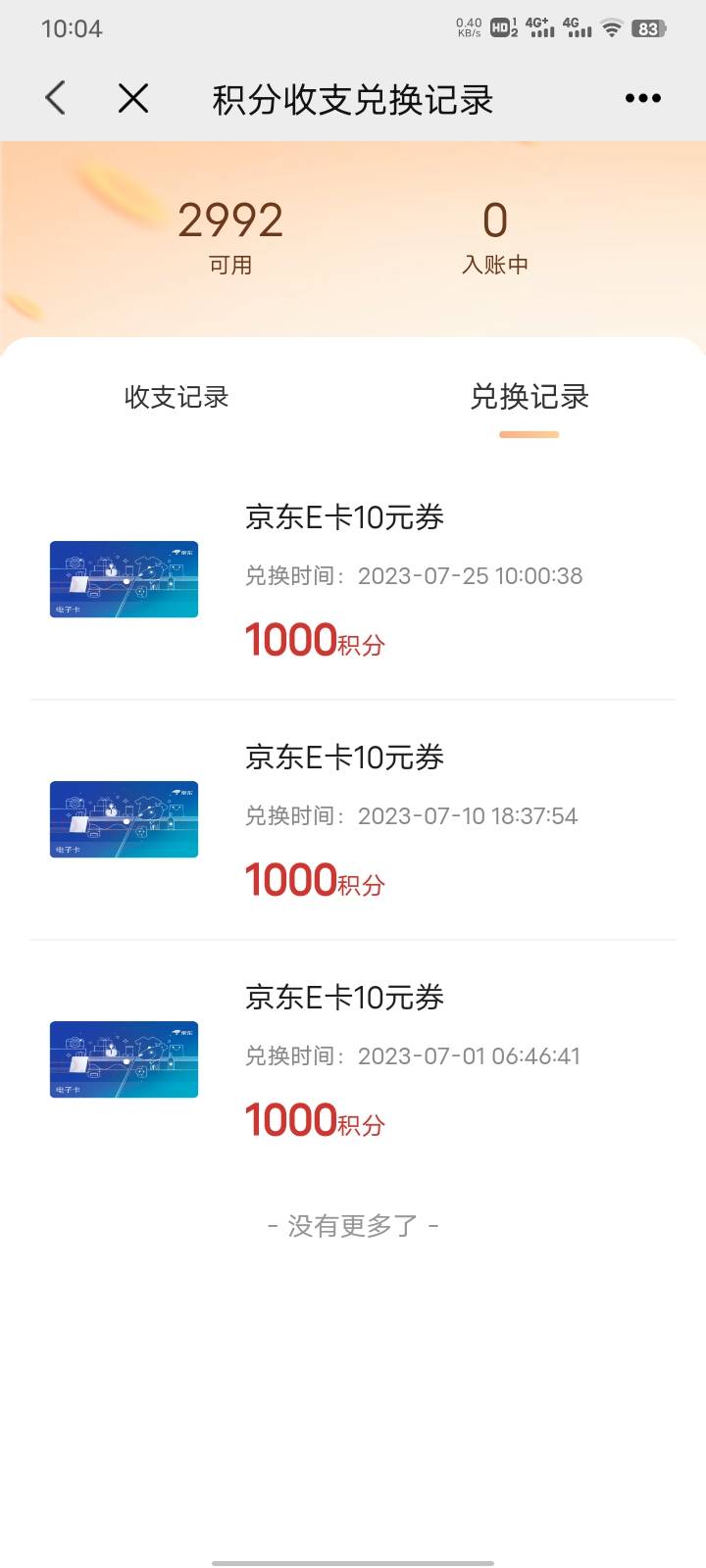
Task: Open the 京东E卡 exchange from 2023-07-01
Action: click(353, 1059)
